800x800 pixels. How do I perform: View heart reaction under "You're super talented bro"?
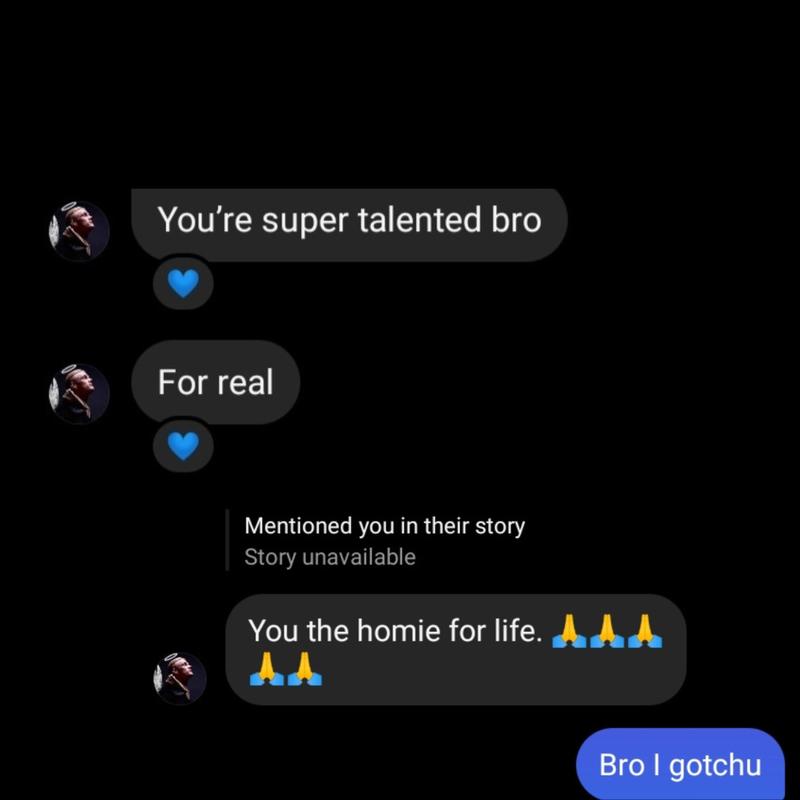click(183, 284)
